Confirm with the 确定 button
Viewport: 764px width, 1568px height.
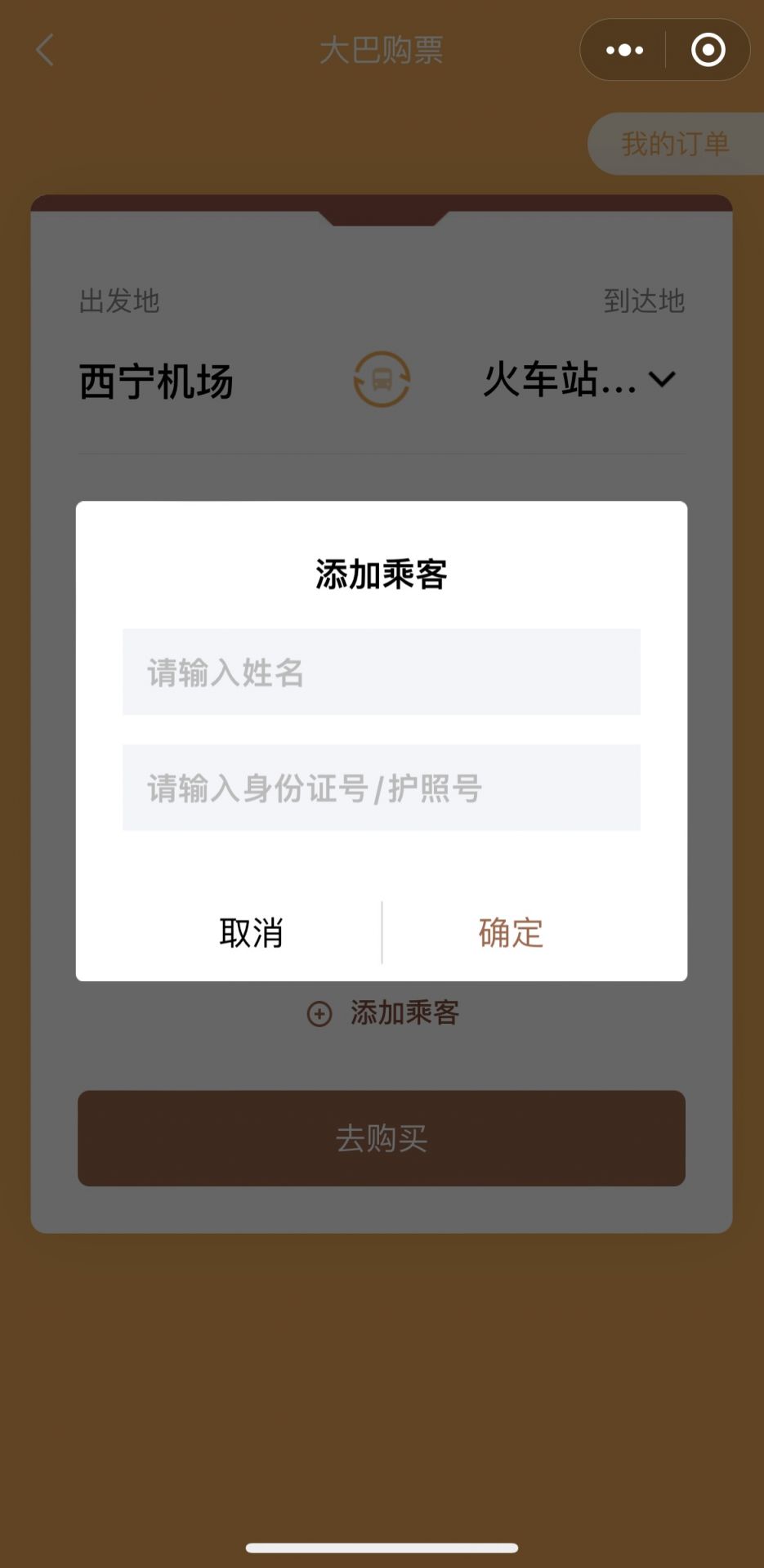(511, 932)
